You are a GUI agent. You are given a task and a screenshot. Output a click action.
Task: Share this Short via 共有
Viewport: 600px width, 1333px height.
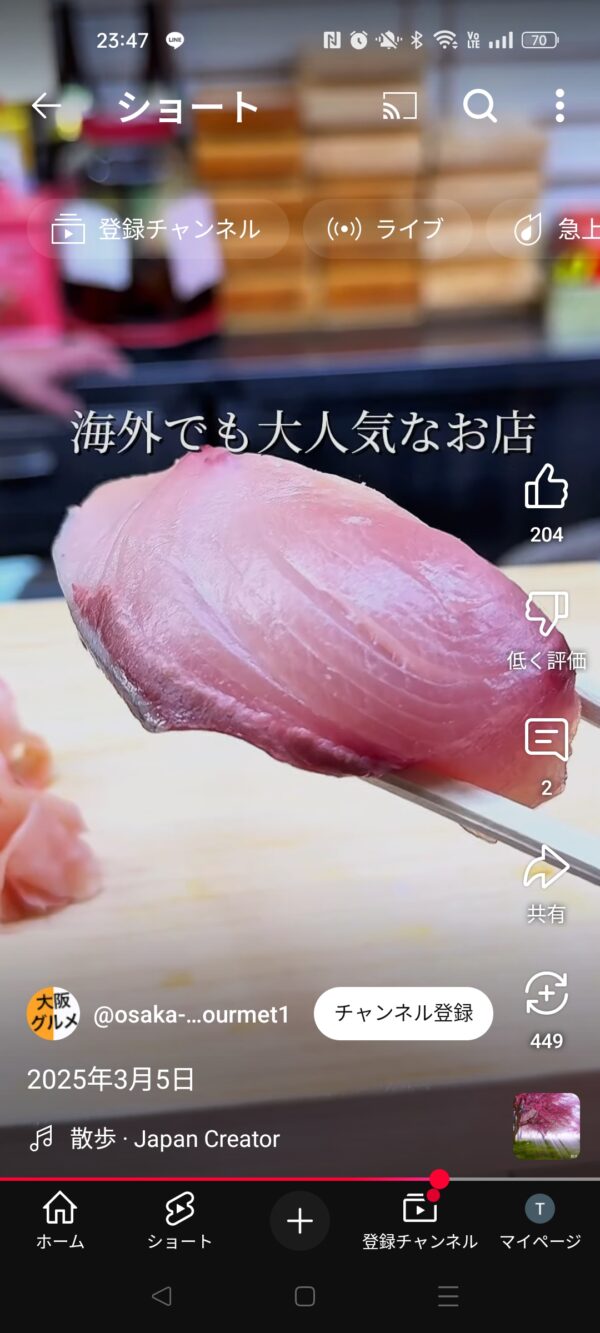[x=546, y=868]
